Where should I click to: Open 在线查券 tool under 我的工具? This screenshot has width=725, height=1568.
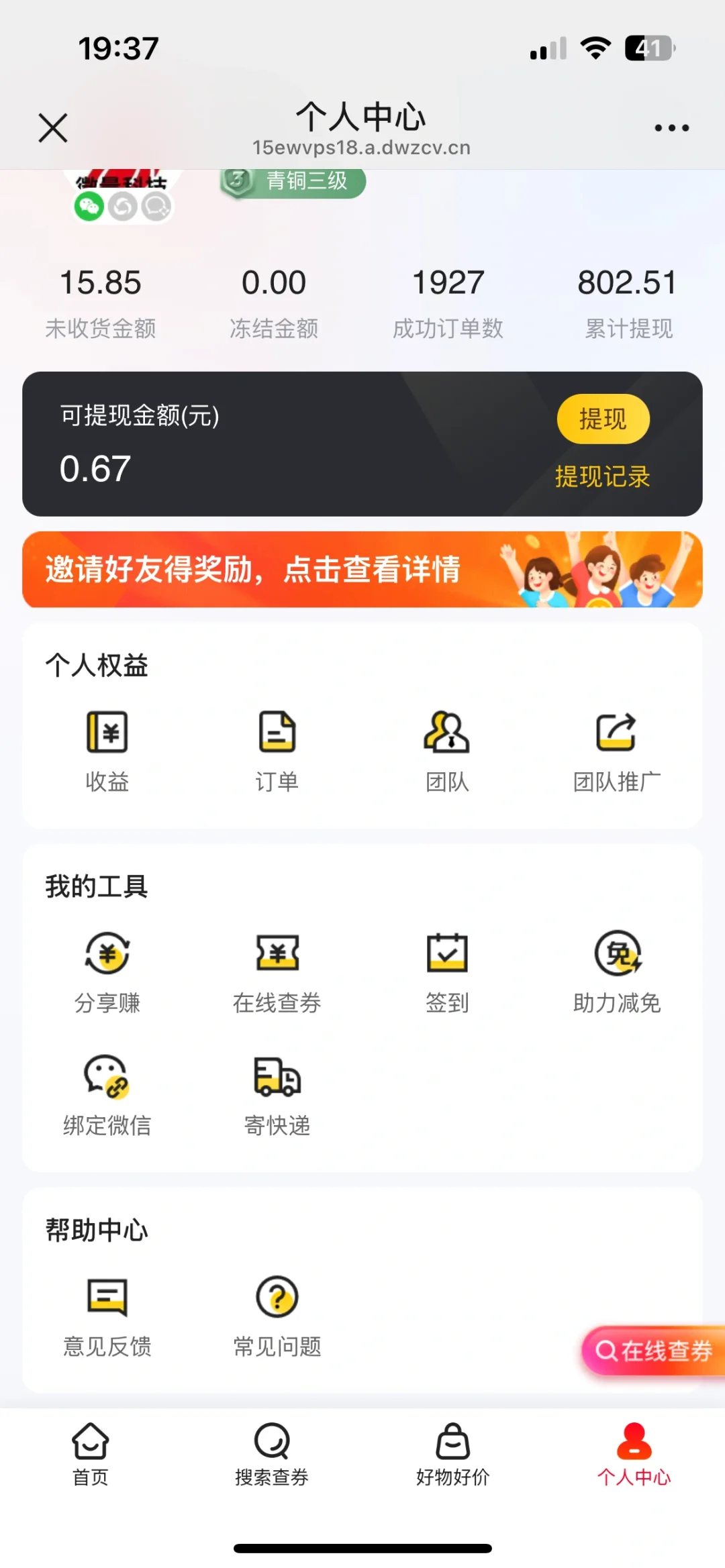click(277, 972)
